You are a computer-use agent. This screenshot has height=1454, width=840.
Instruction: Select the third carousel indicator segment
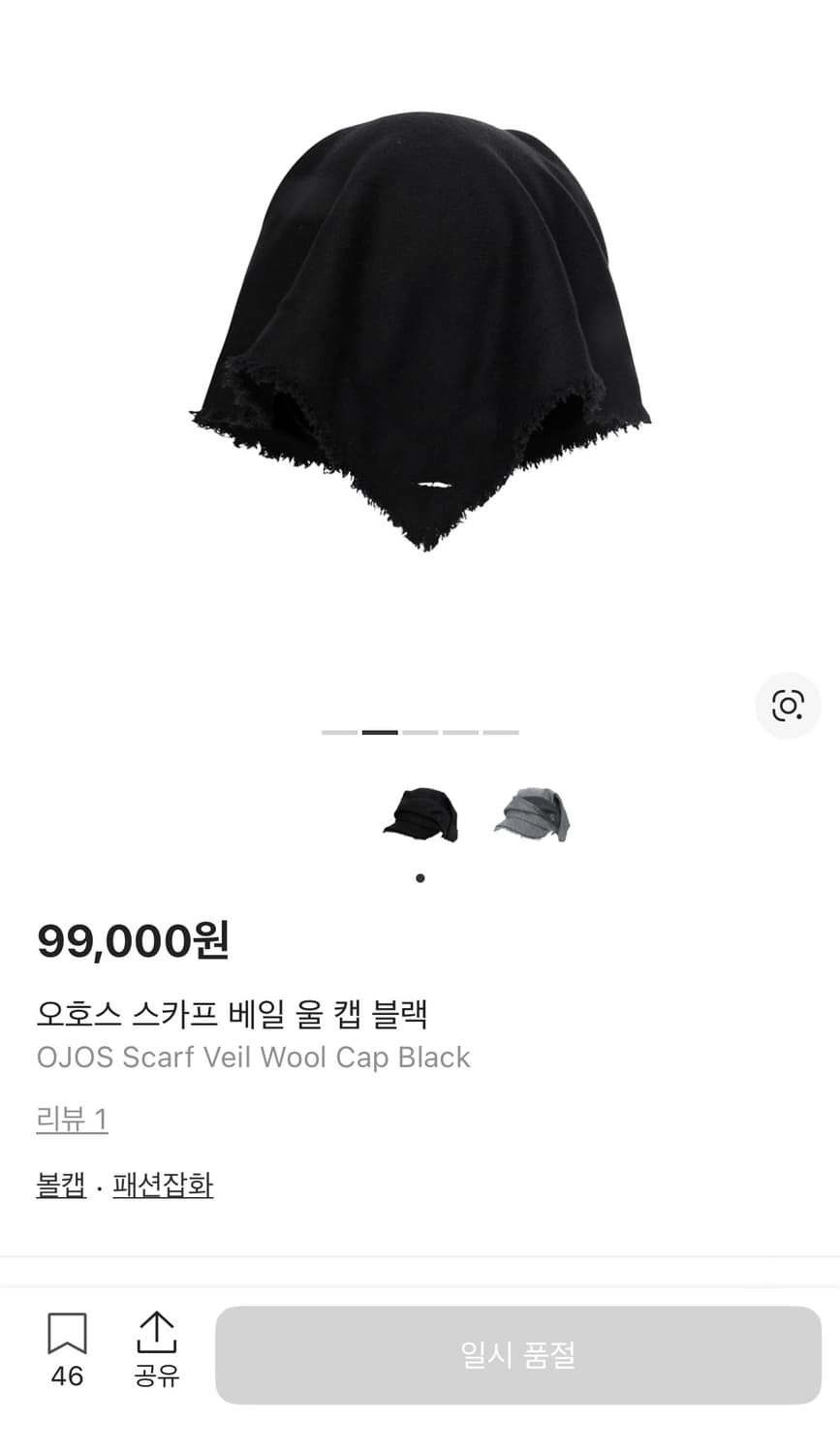click(419, 733)
